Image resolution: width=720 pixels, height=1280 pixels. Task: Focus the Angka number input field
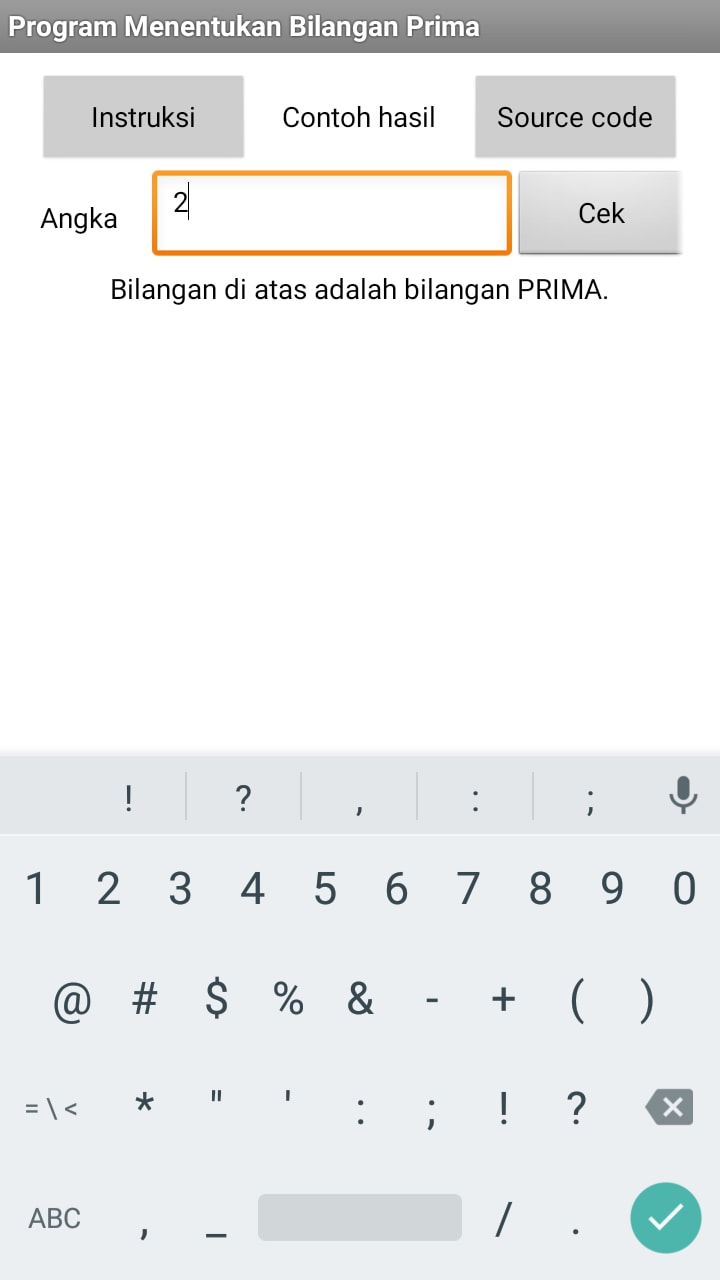[332, 213]
